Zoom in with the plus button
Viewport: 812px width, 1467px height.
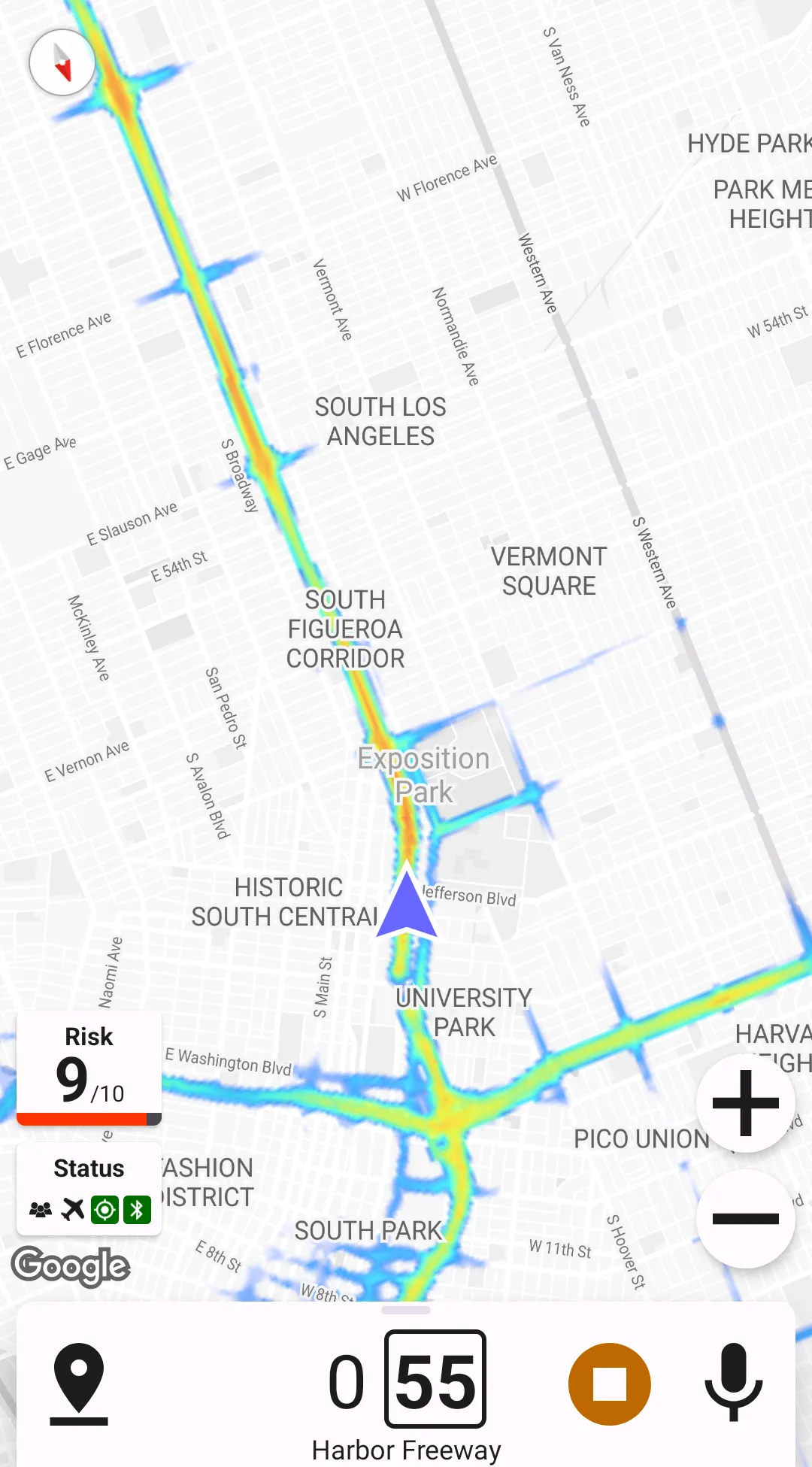pos(745,1103)
